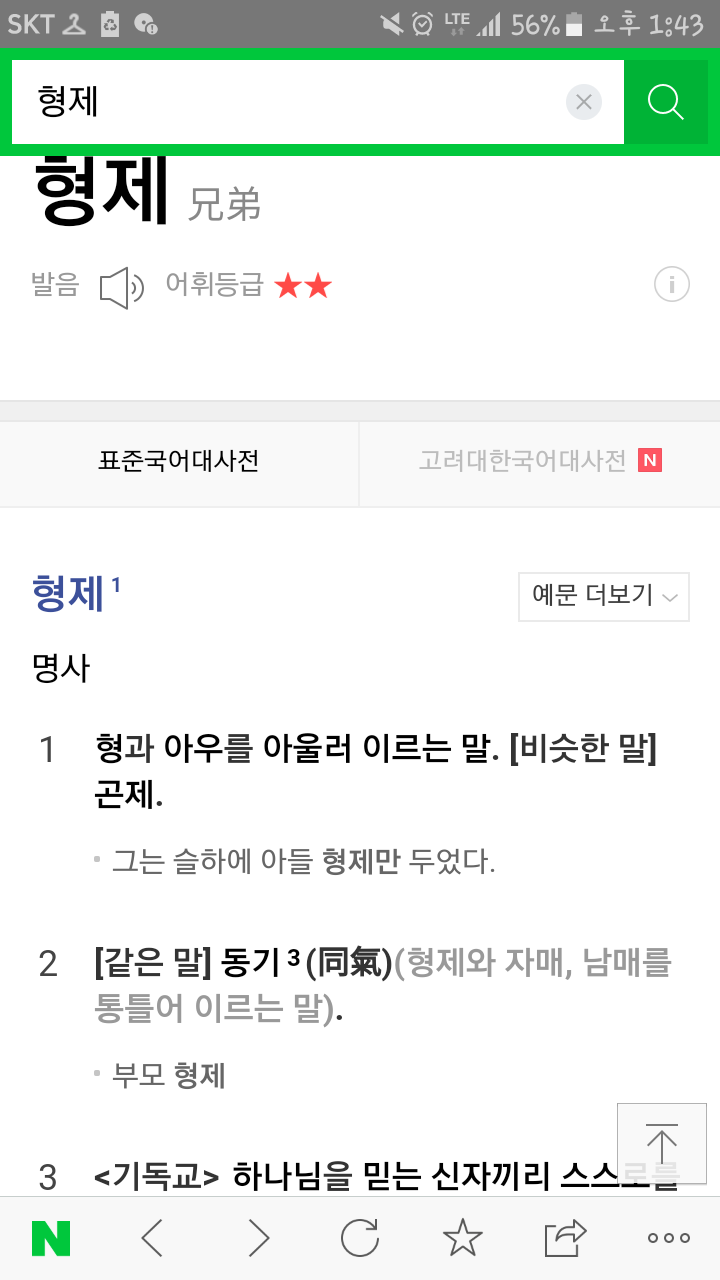Viewport: 720px width, 1280px height.
Task: Open the Naver N home icon
Action: [x=51, y=1239]
